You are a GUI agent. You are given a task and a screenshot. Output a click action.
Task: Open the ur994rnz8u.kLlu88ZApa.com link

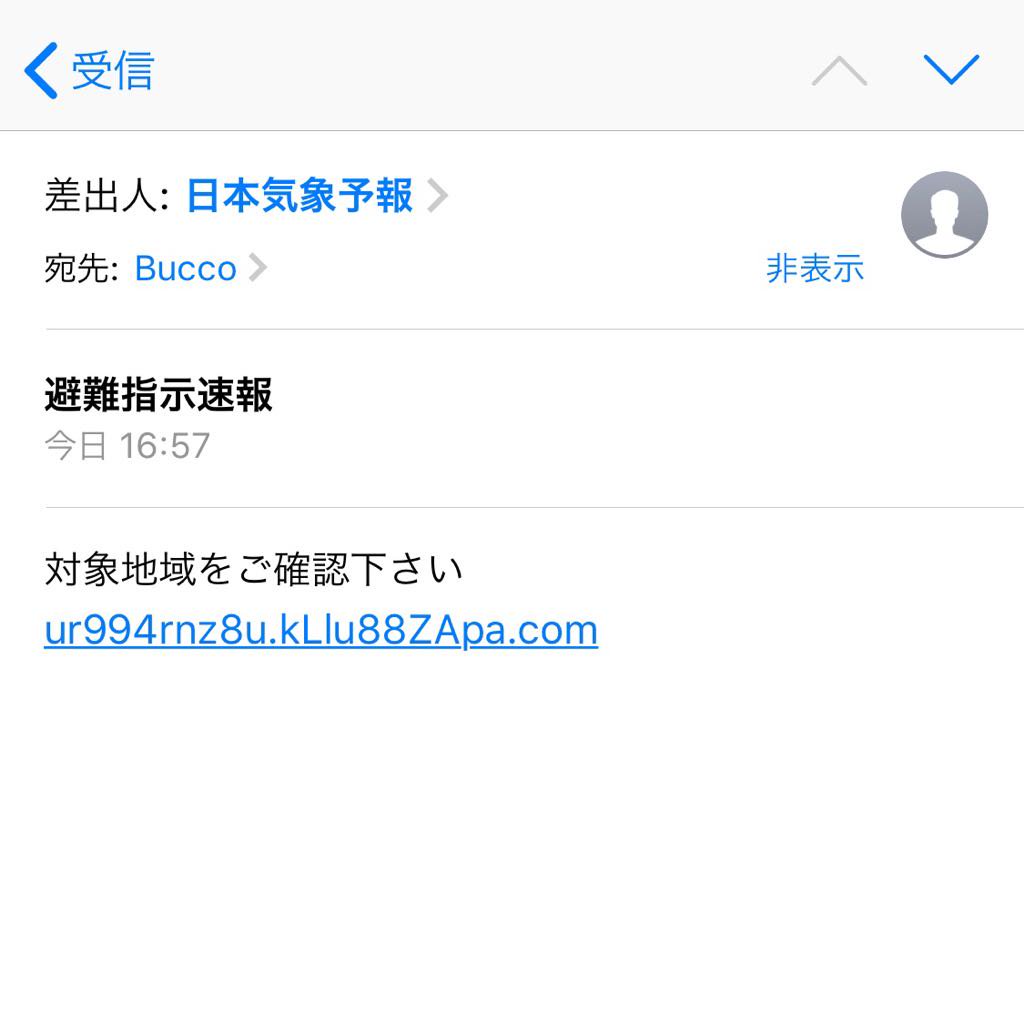(x=321, y=631)
